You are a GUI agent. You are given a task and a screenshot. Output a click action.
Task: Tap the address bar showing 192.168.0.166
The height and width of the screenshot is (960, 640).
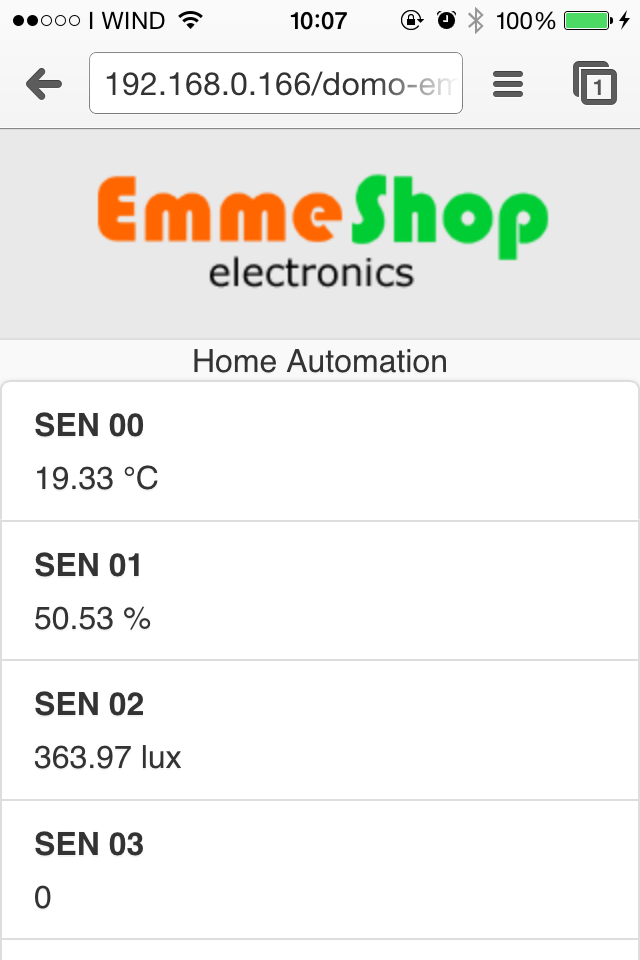tap(276, 84)
